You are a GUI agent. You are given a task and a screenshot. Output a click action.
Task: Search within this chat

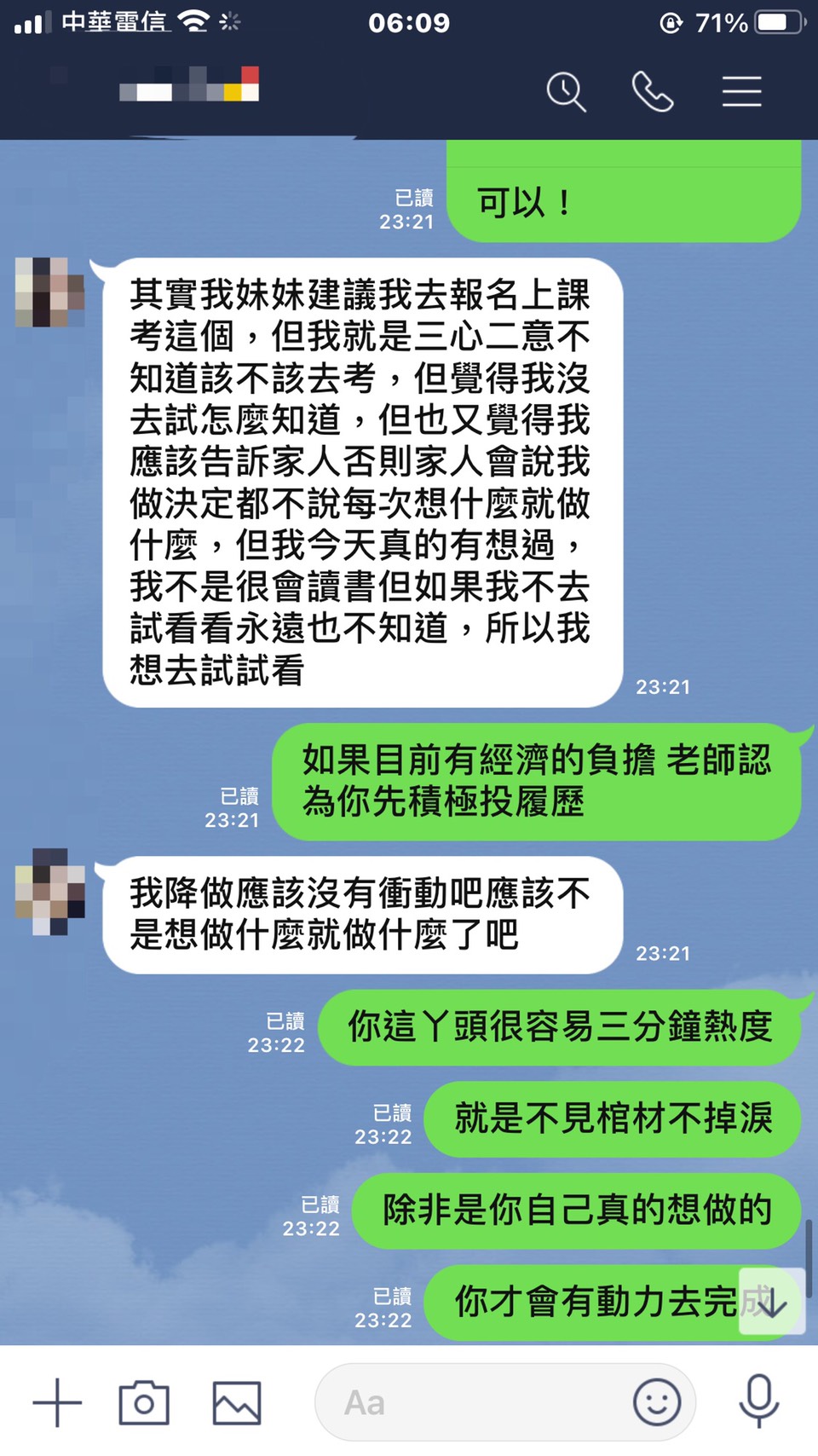pos(566,91)
